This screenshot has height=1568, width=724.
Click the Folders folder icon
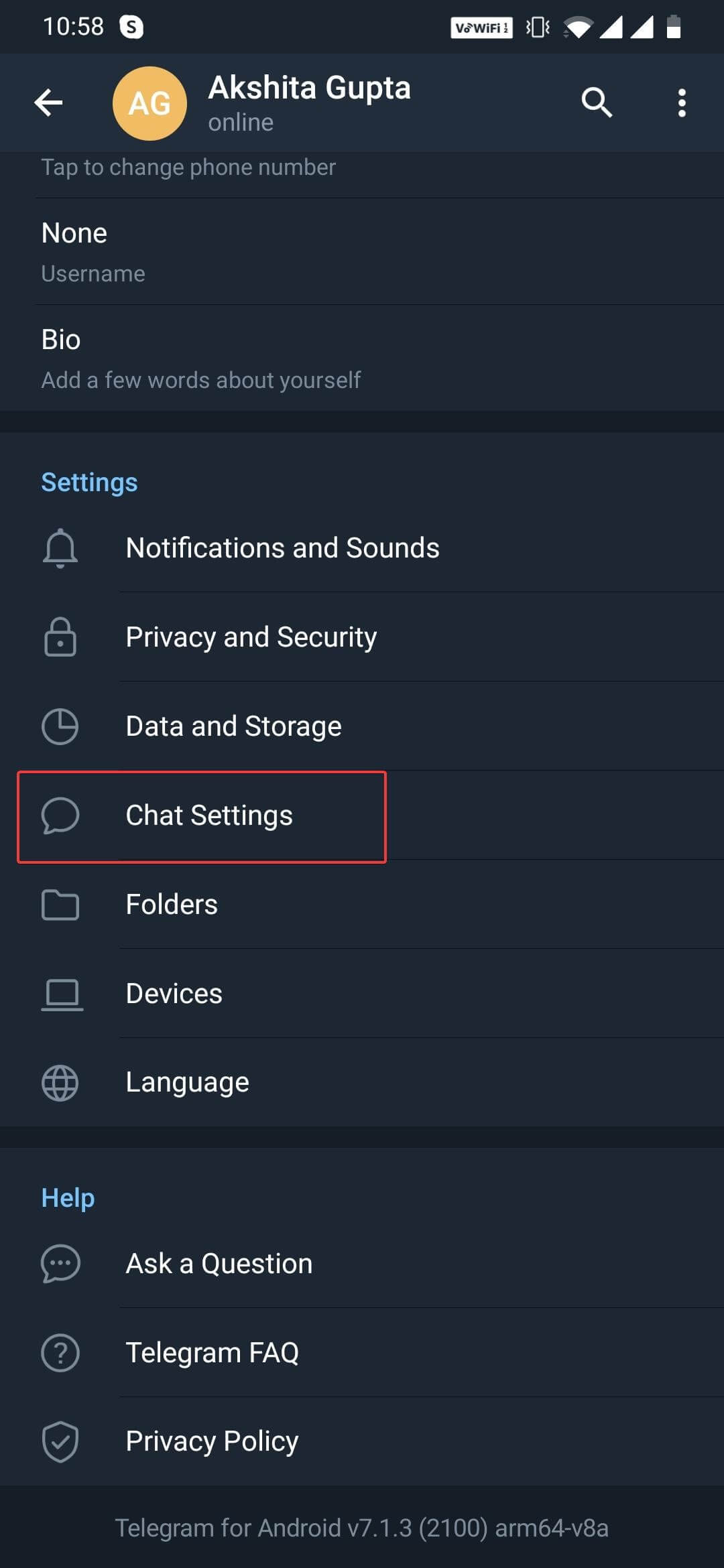point(60,905)
